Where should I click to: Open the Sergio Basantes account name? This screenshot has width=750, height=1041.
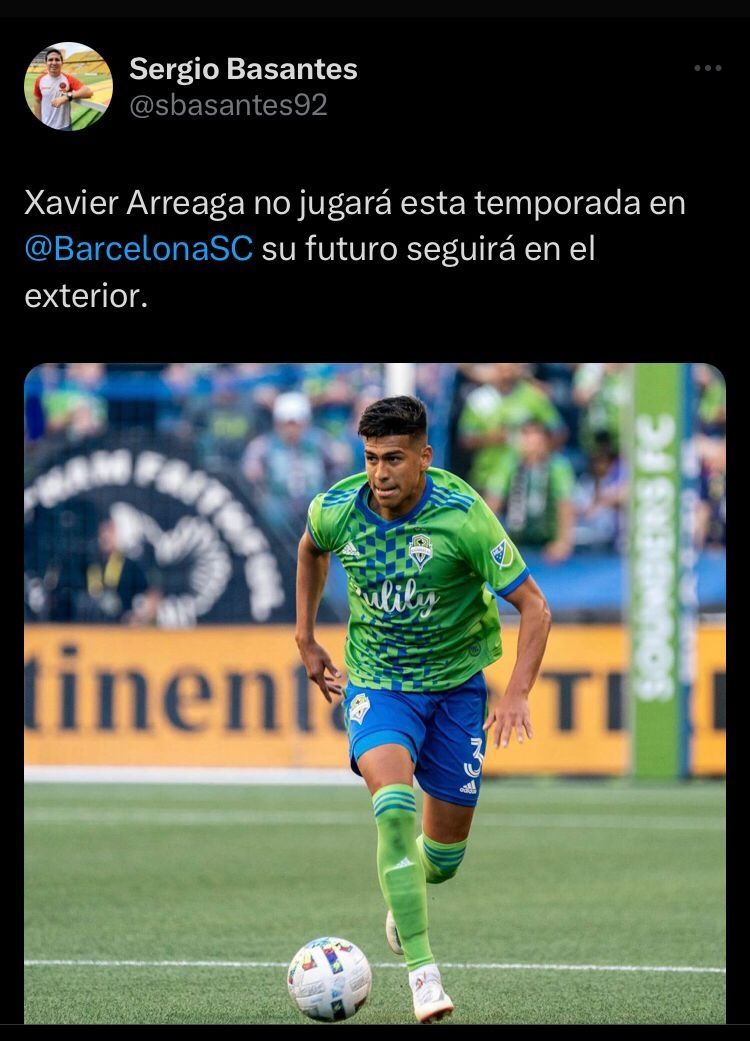click(x=243, y=69)
